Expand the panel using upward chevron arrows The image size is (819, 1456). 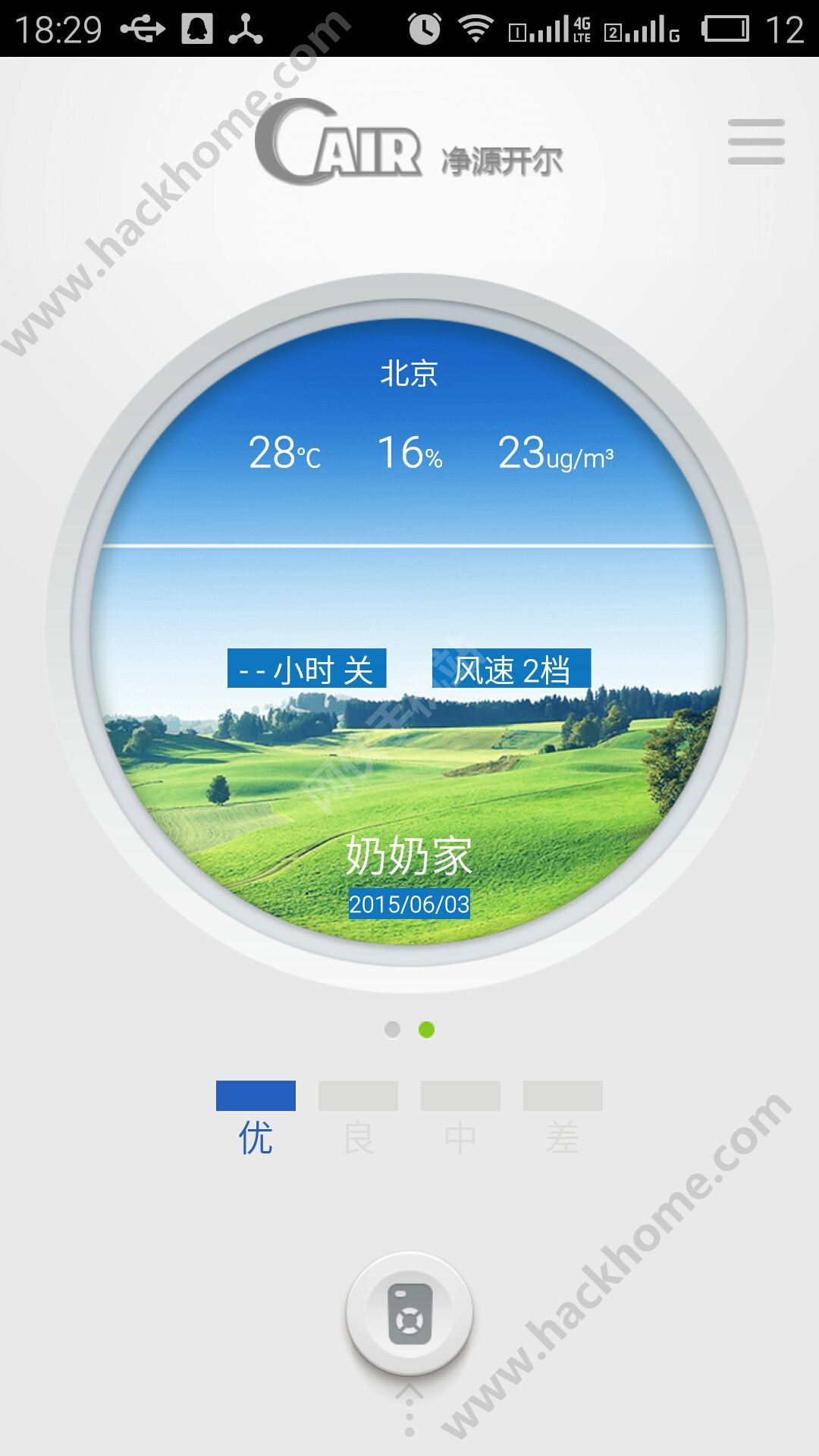409,1407
